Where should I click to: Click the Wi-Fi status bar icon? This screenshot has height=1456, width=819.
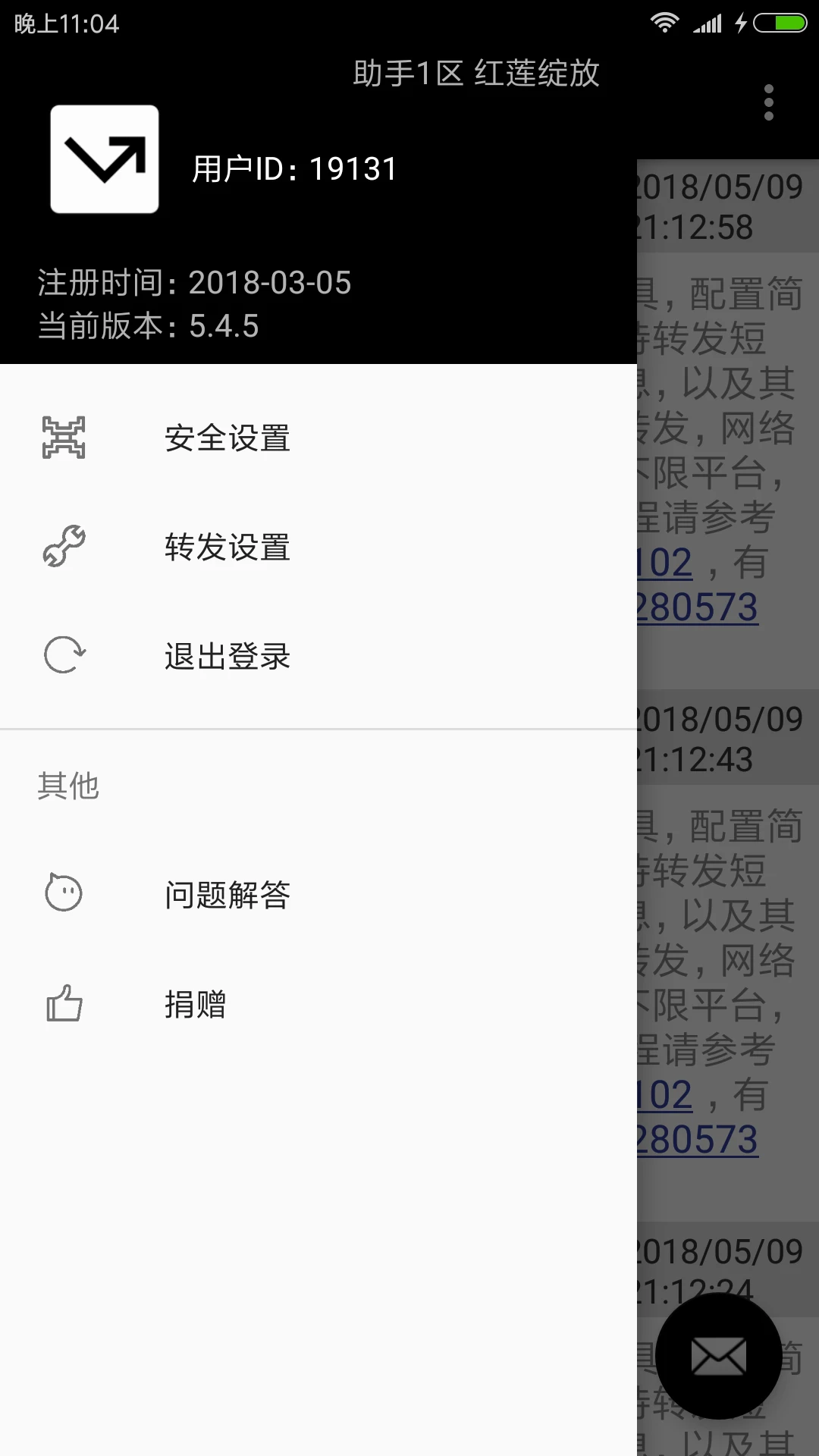pyautogui.click(x=666, y=23)
